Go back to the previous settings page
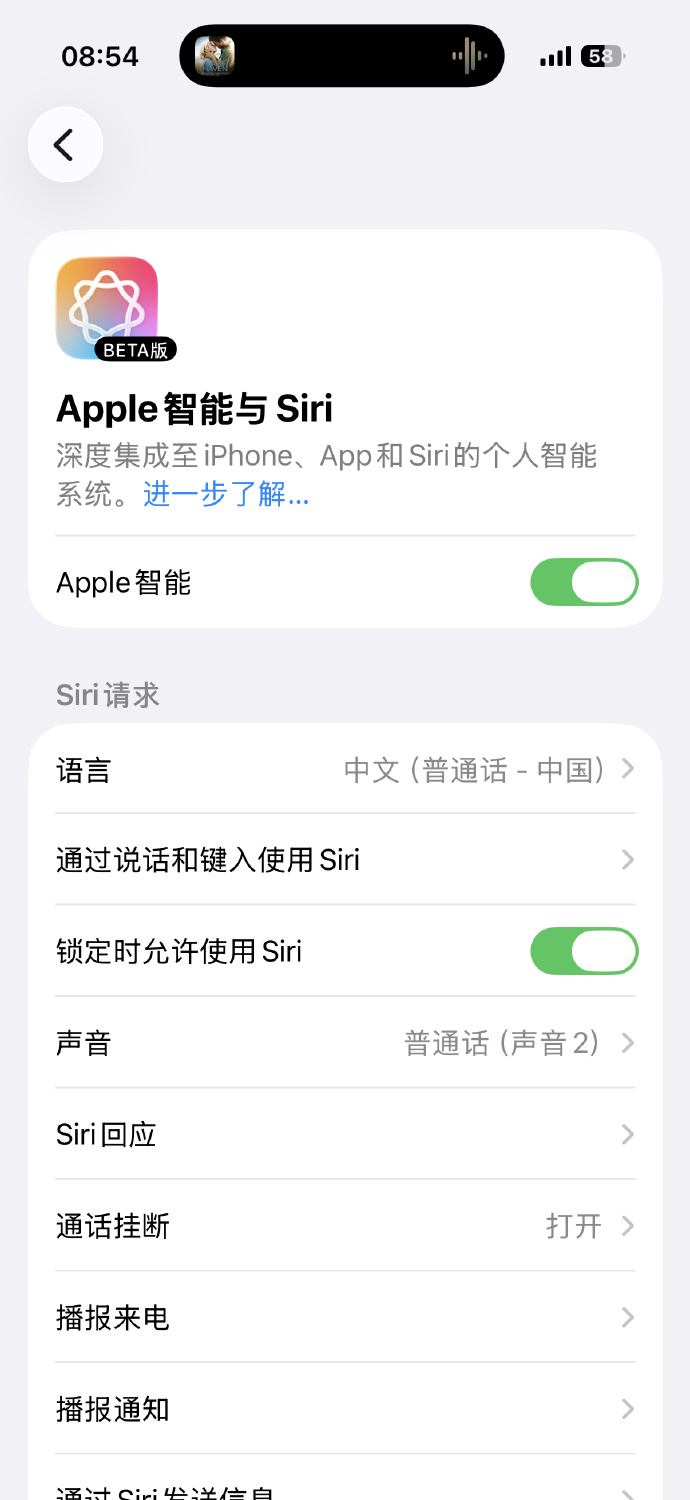 coord(65,145)
